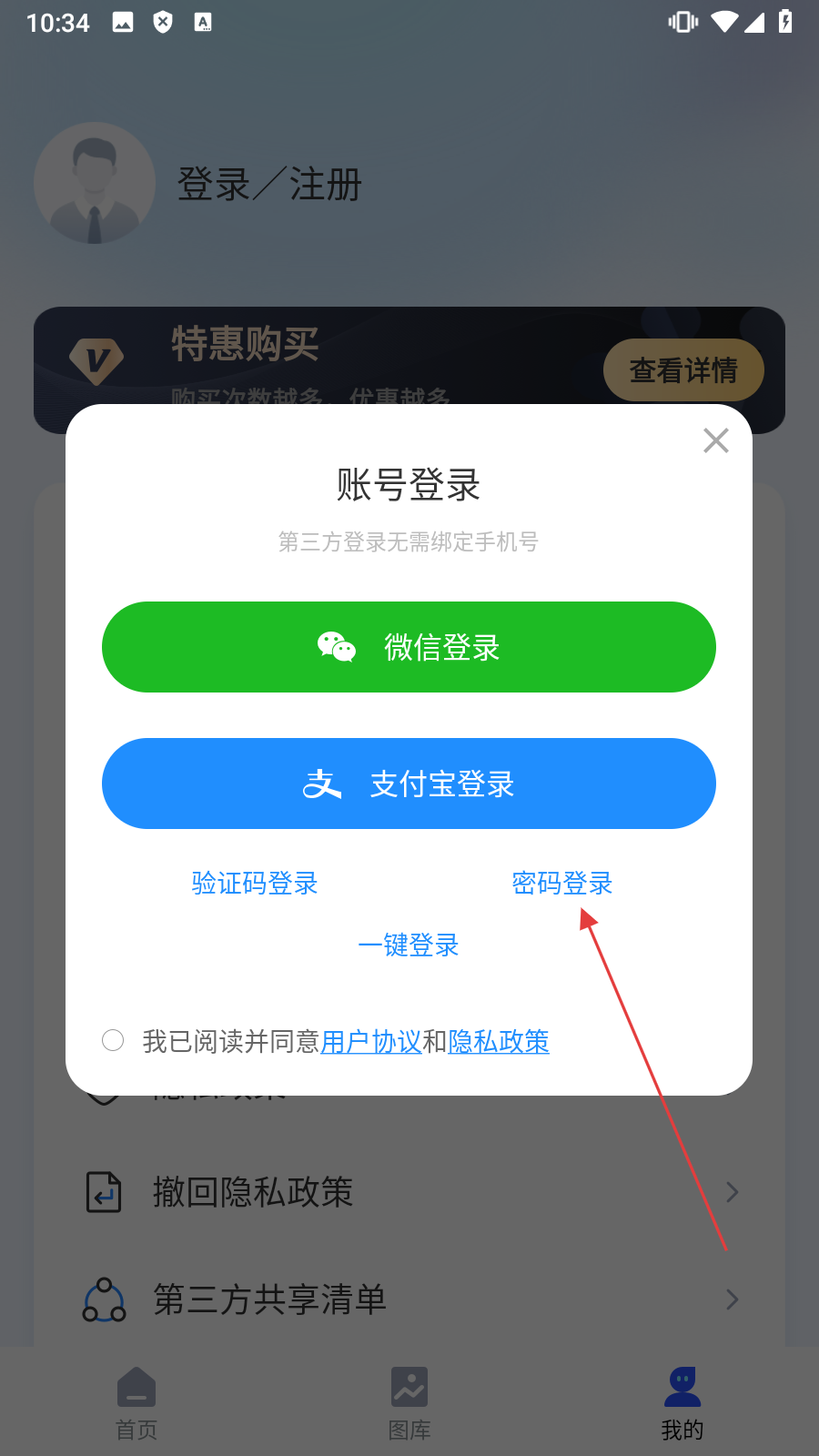Use 一键登录
The width and height of the screenshot is (819, 1456).
click(x=409, y=945)
